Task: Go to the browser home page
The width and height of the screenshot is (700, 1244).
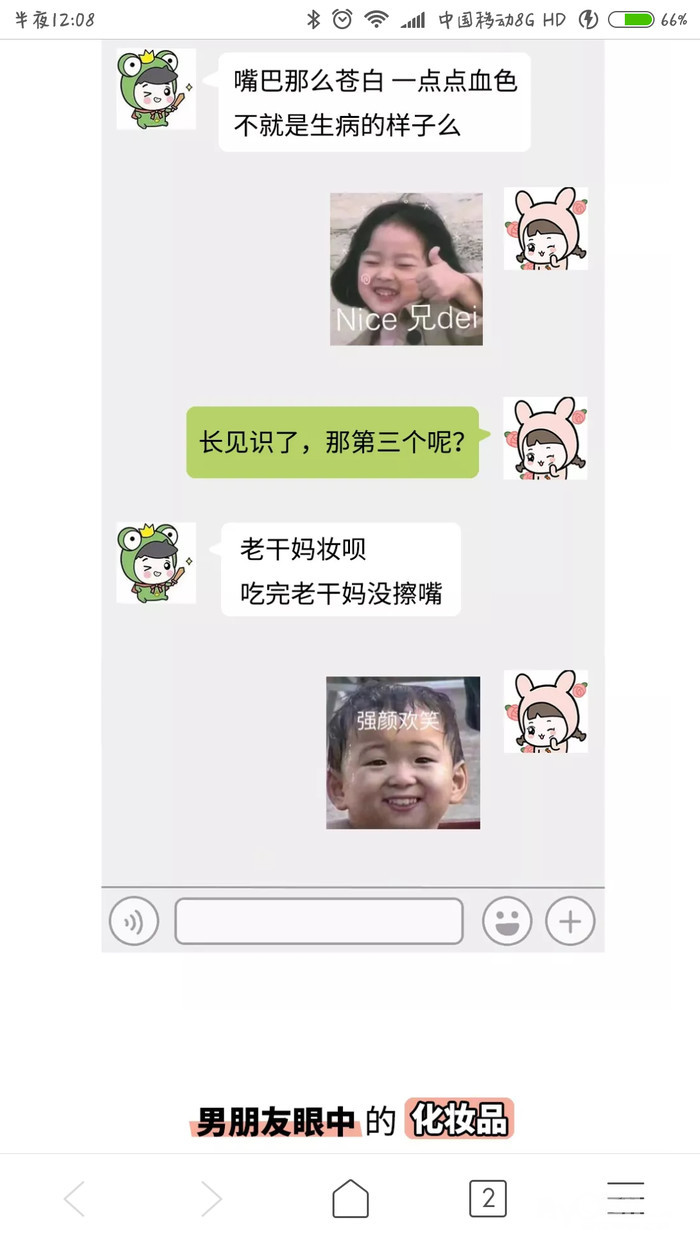Action: (x=350, y=1198)
